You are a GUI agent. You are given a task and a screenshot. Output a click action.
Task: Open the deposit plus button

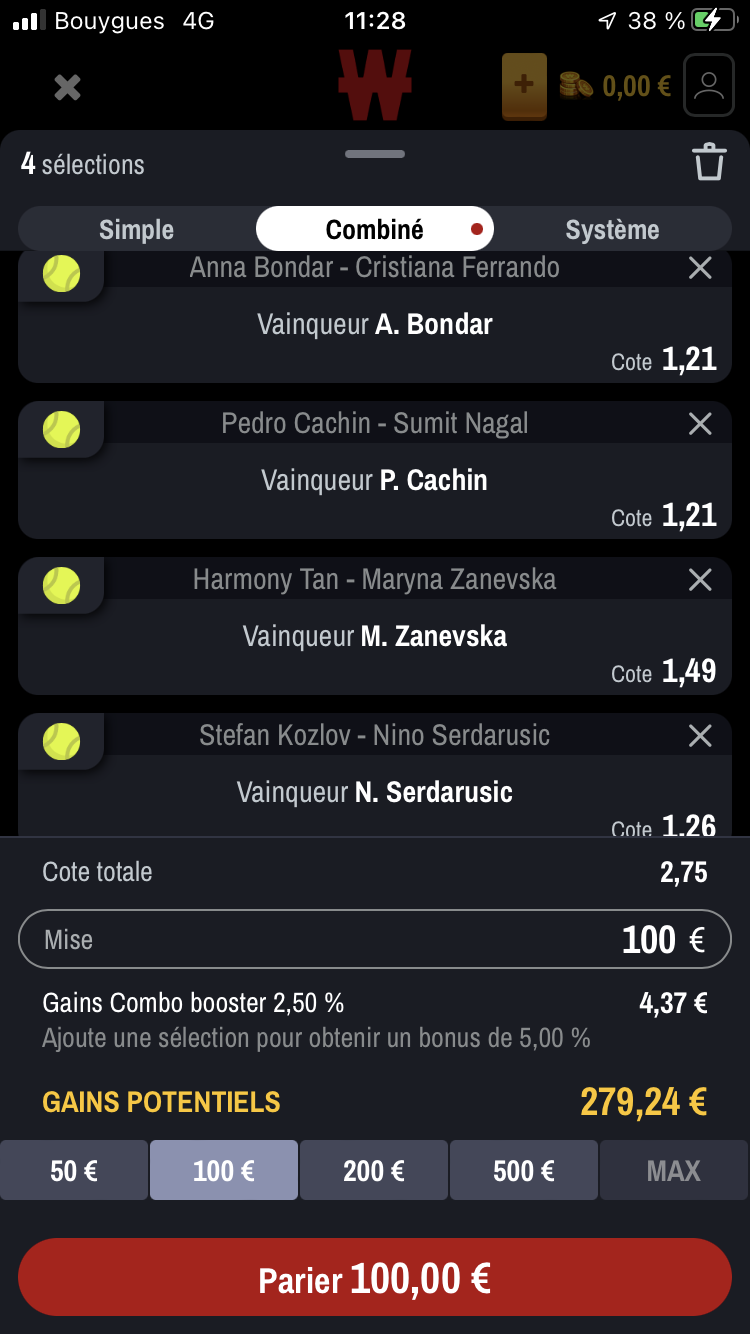[524, 86]
